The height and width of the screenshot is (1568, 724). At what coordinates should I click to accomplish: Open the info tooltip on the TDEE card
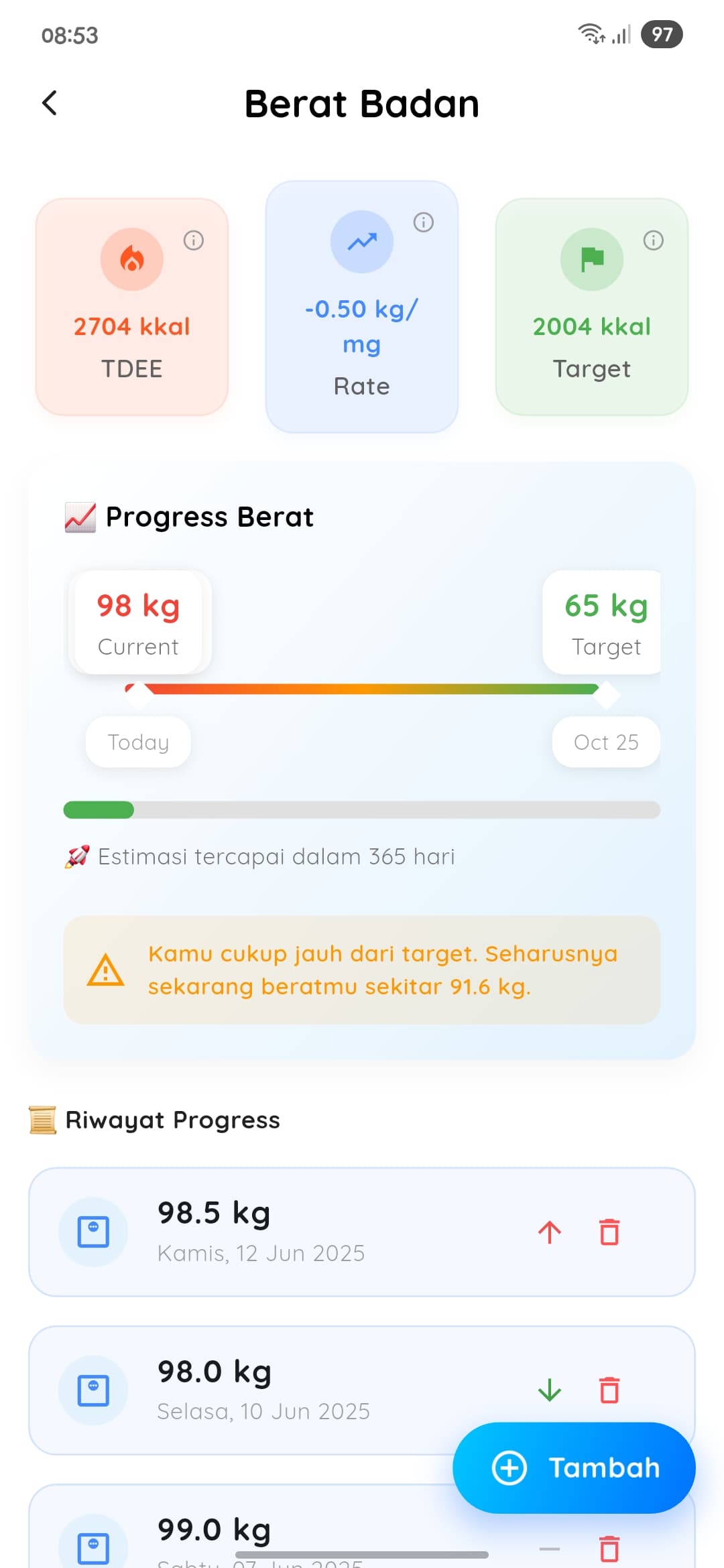click(x=194, y=239)
